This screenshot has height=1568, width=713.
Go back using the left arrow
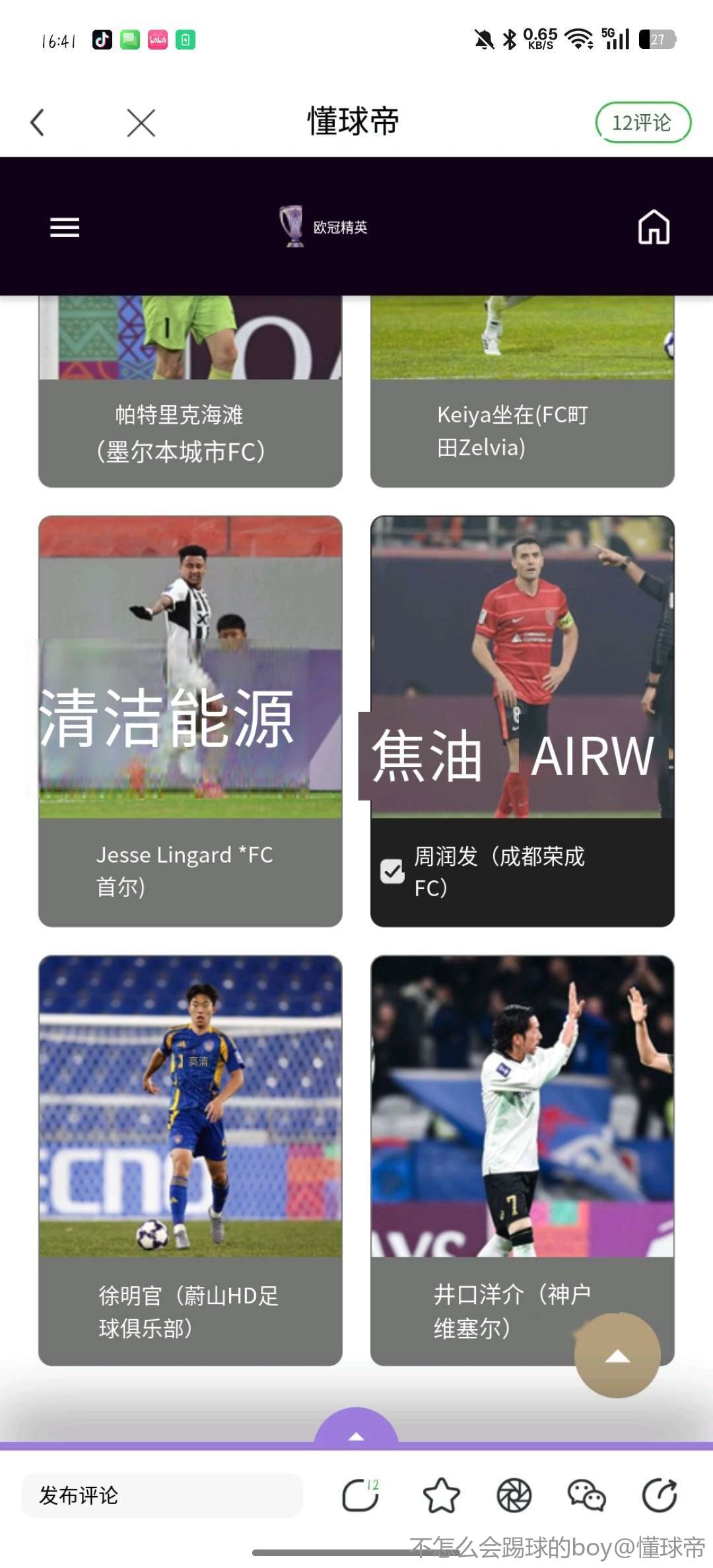[38, 123]
